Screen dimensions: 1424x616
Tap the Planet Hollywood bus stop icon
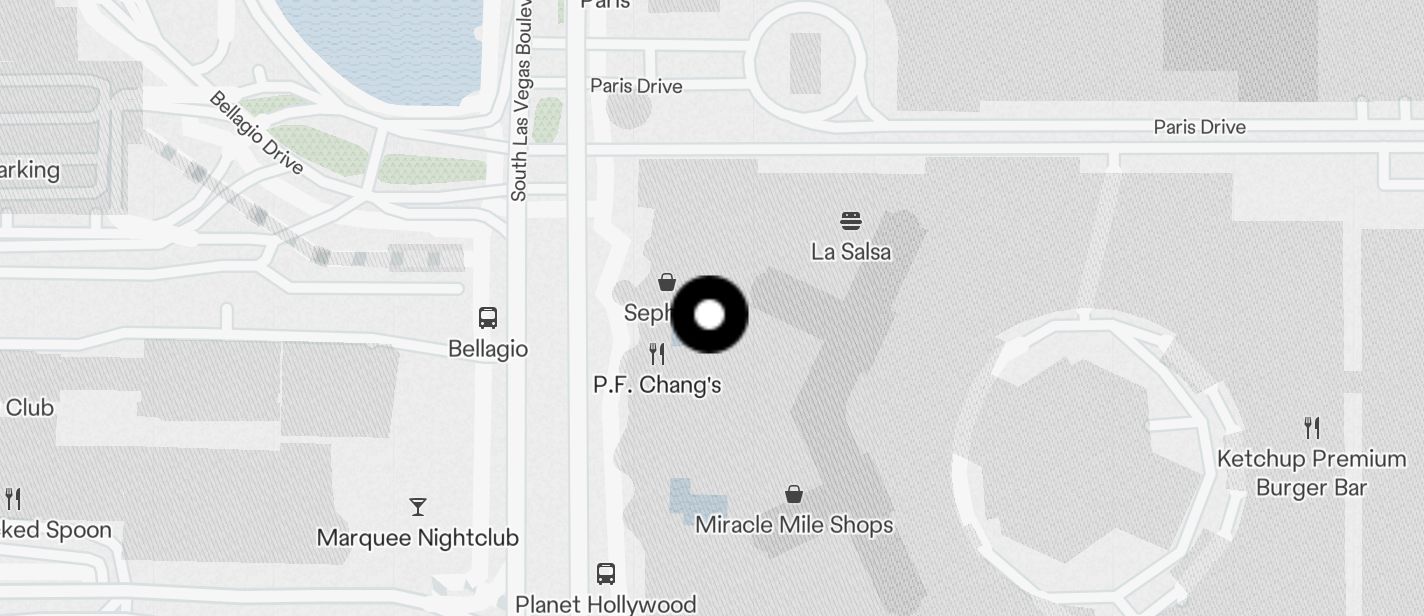[606, 574]
